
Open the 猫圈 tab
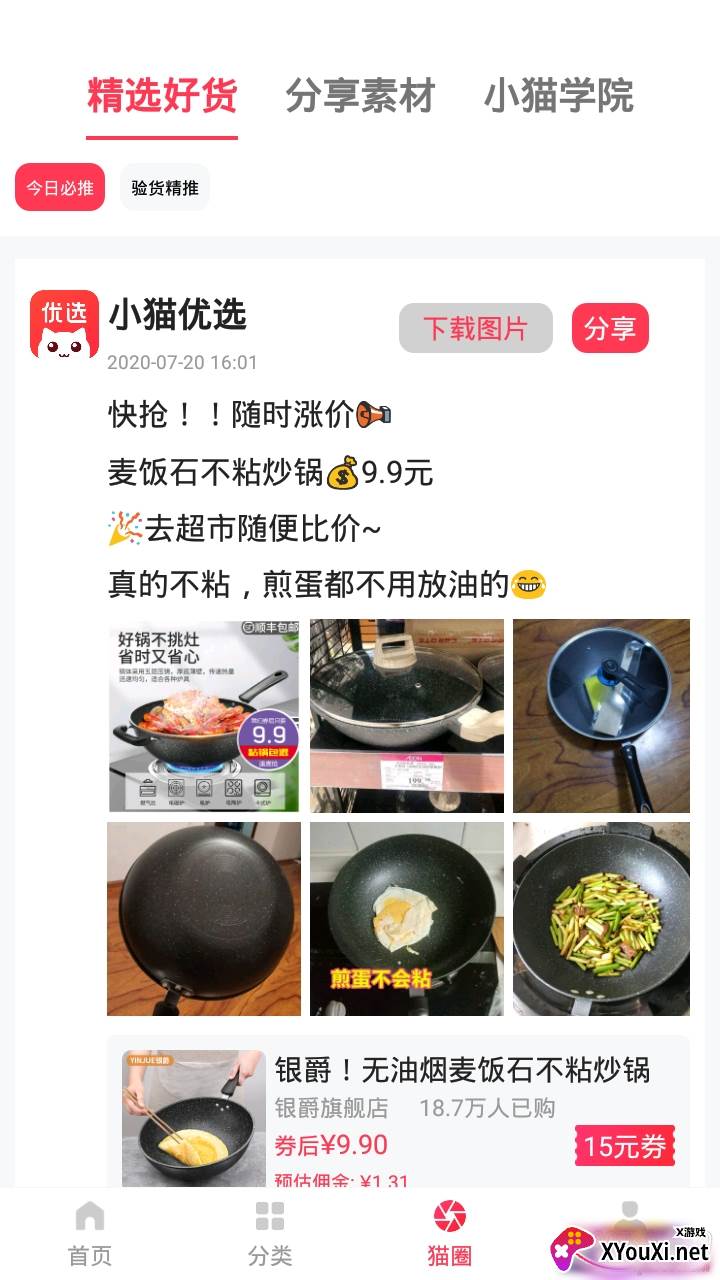click(450, 1234)
